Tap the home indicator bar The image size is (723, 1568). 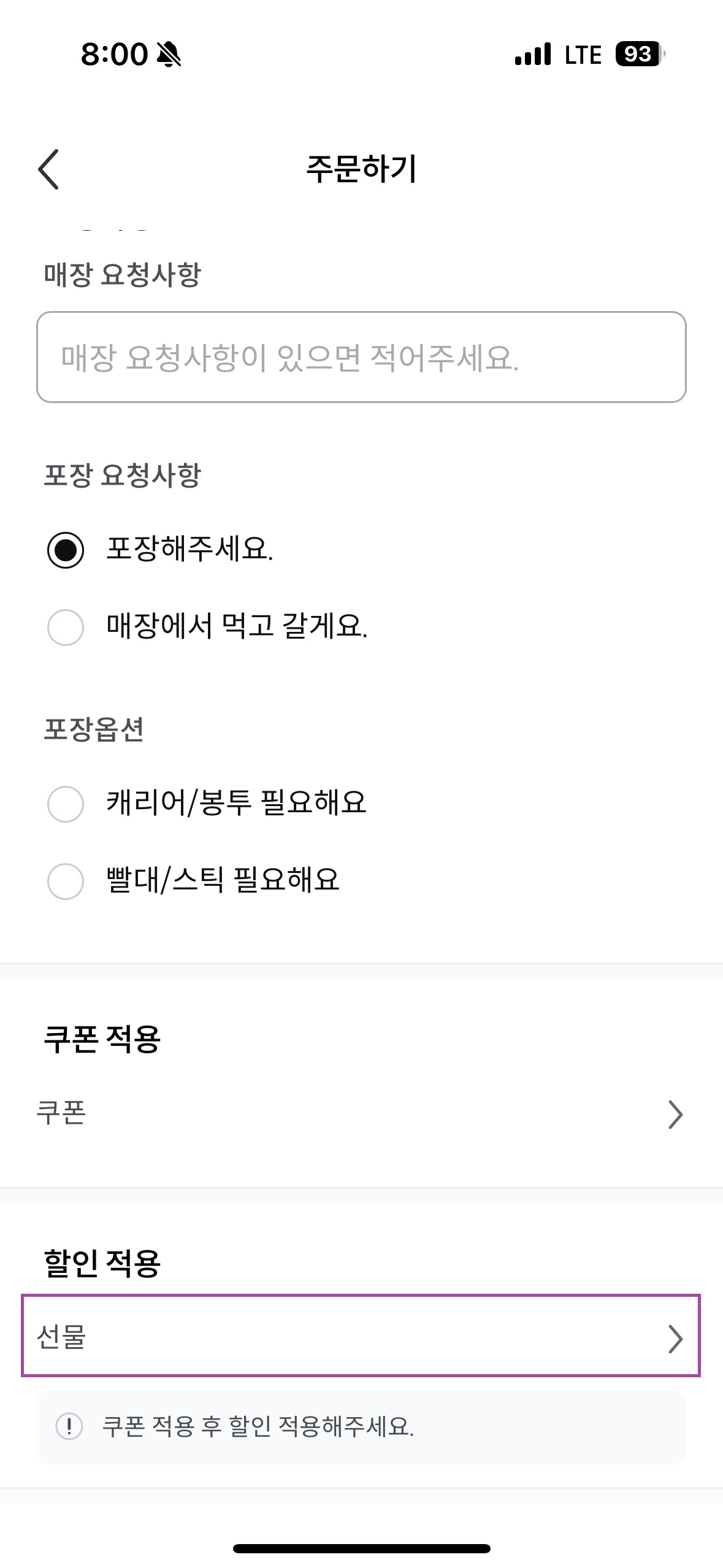361,1548
